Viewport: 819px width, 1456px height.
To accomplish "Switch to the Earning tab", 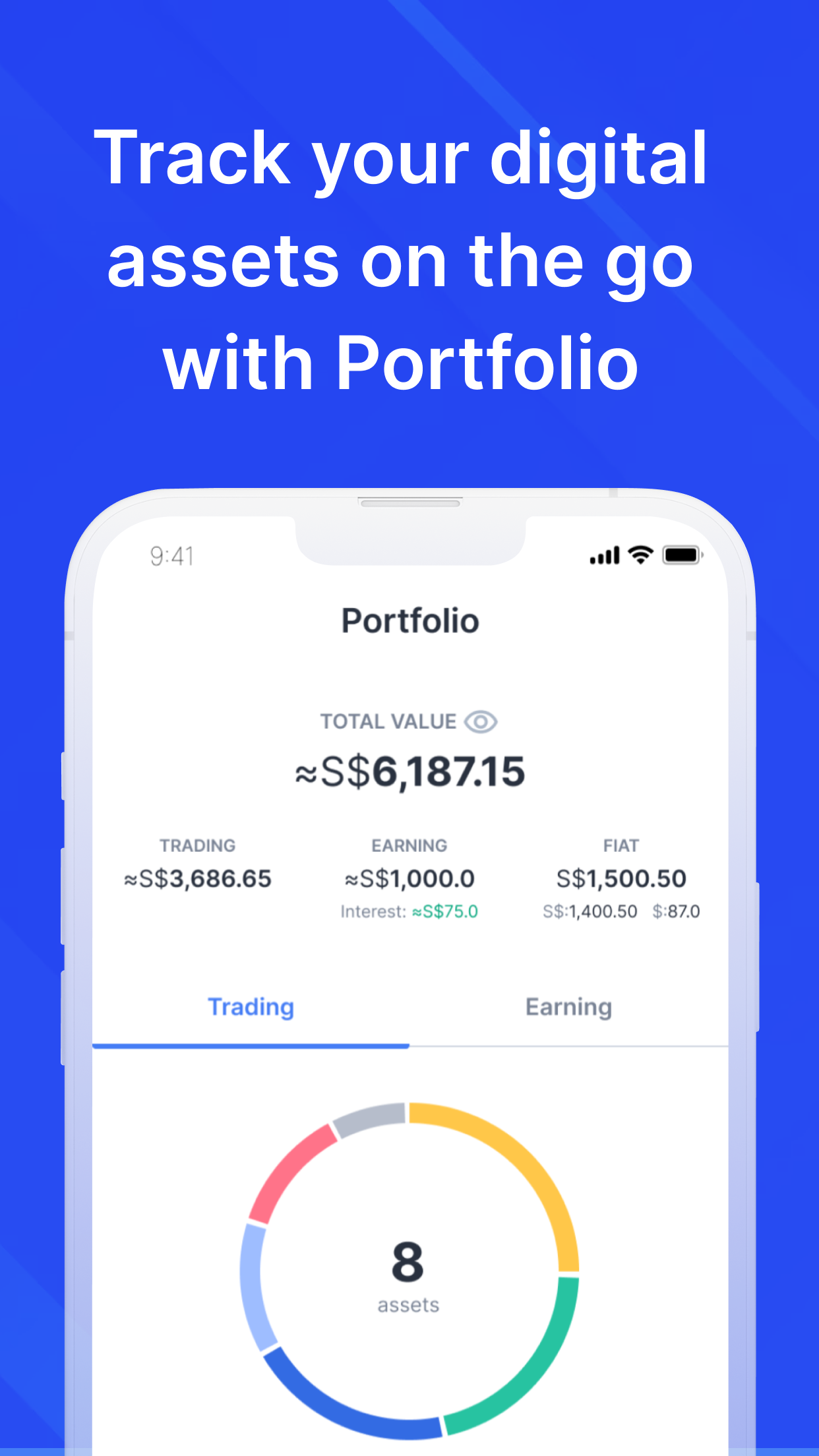I will [x=568, y=1006].
